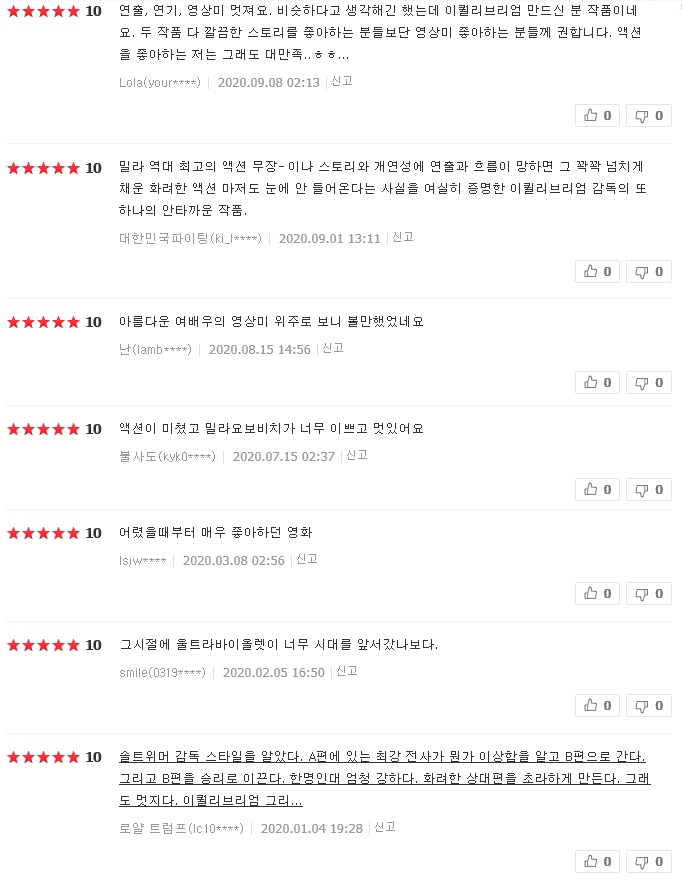Dislike smile(0319****)'s review

[648, 705]
